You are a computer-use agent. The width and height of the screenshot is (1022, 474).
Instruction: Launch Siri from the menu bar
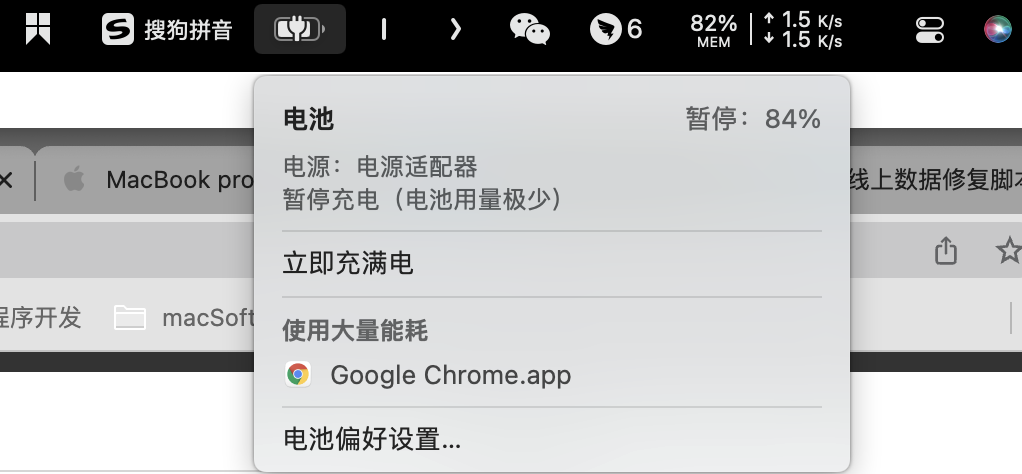click(x=997, y=30)
